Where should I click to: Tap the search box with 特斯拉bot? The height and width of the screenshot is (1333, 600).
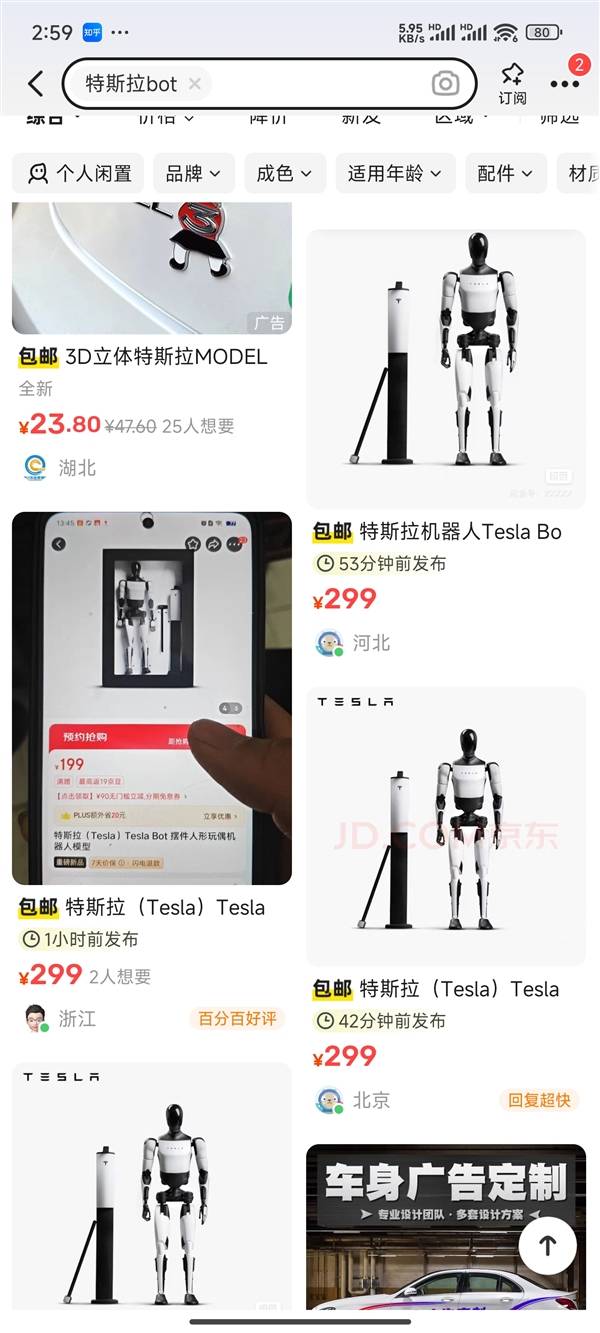[x=300, y=83]
